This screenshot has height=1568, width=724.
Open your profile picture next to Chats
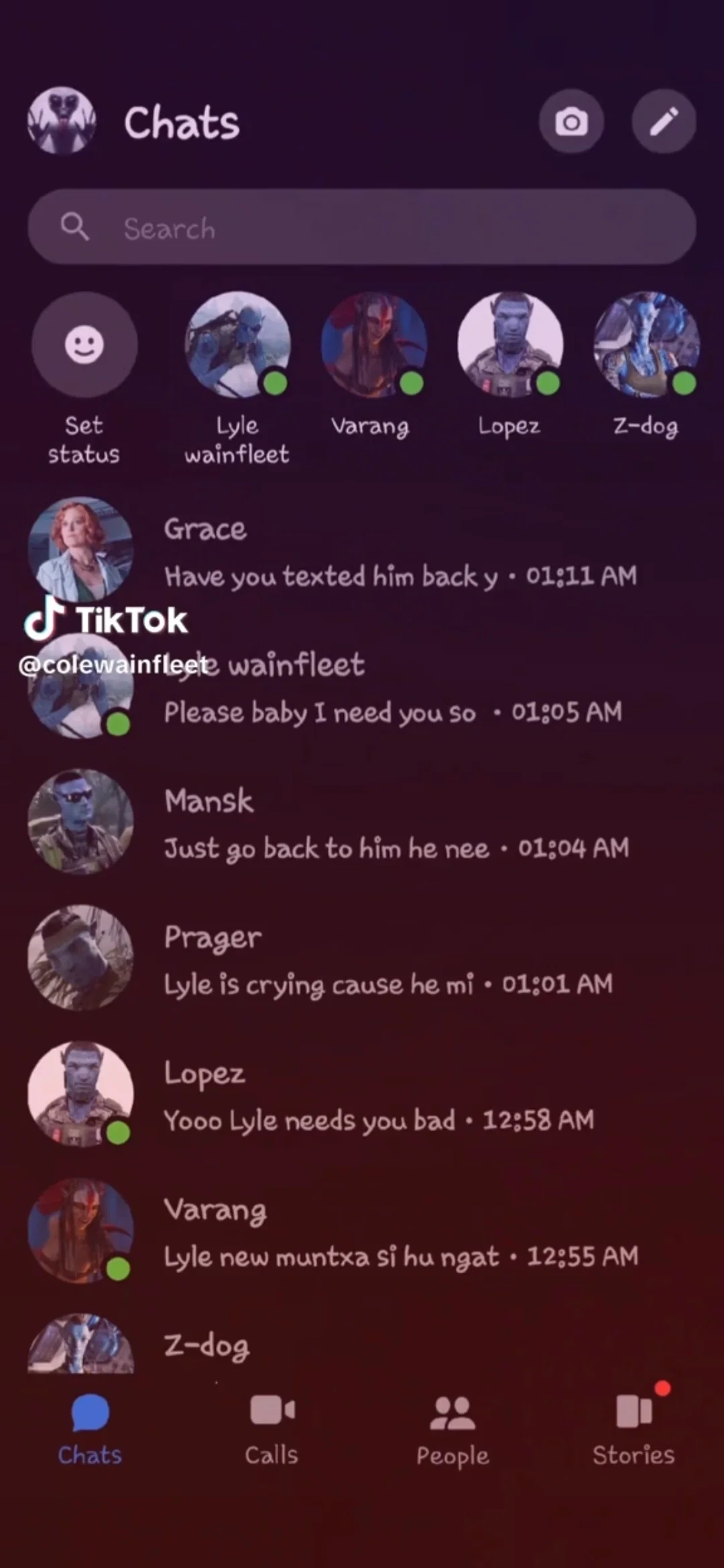point(62,121)
